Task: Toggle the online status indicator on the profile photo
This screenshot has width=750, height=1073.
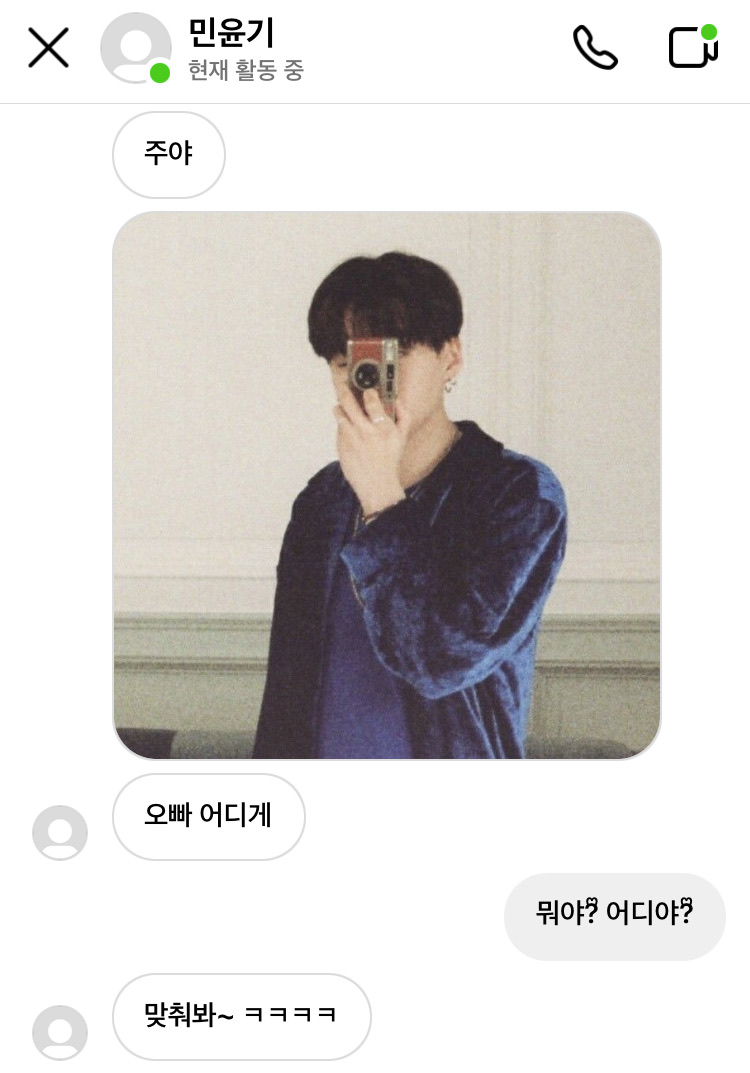Action: (x=158, y=71)
